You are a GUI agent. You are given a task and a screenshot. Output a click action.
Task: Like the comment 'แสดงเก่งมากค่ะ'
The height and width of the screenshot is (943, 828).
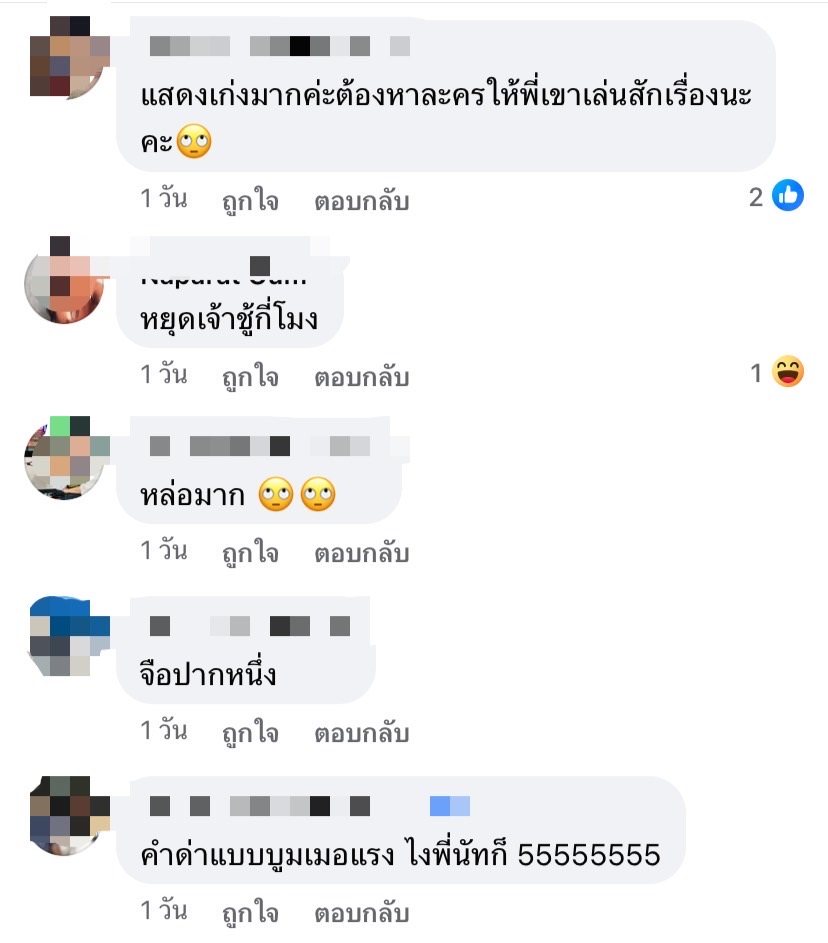click(x=250, y=201)
